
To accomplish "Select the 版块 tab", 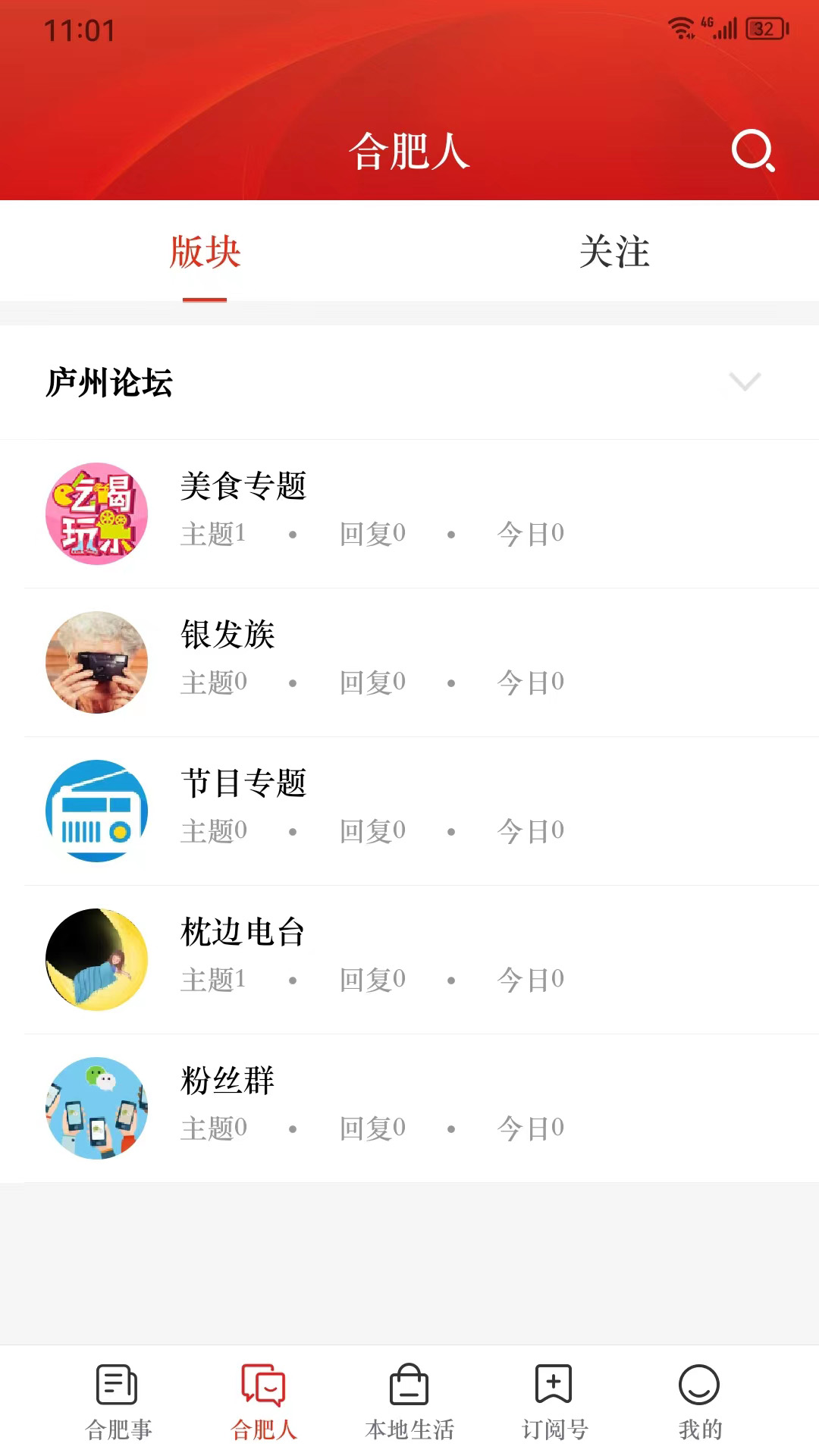I will pos(203,256).
